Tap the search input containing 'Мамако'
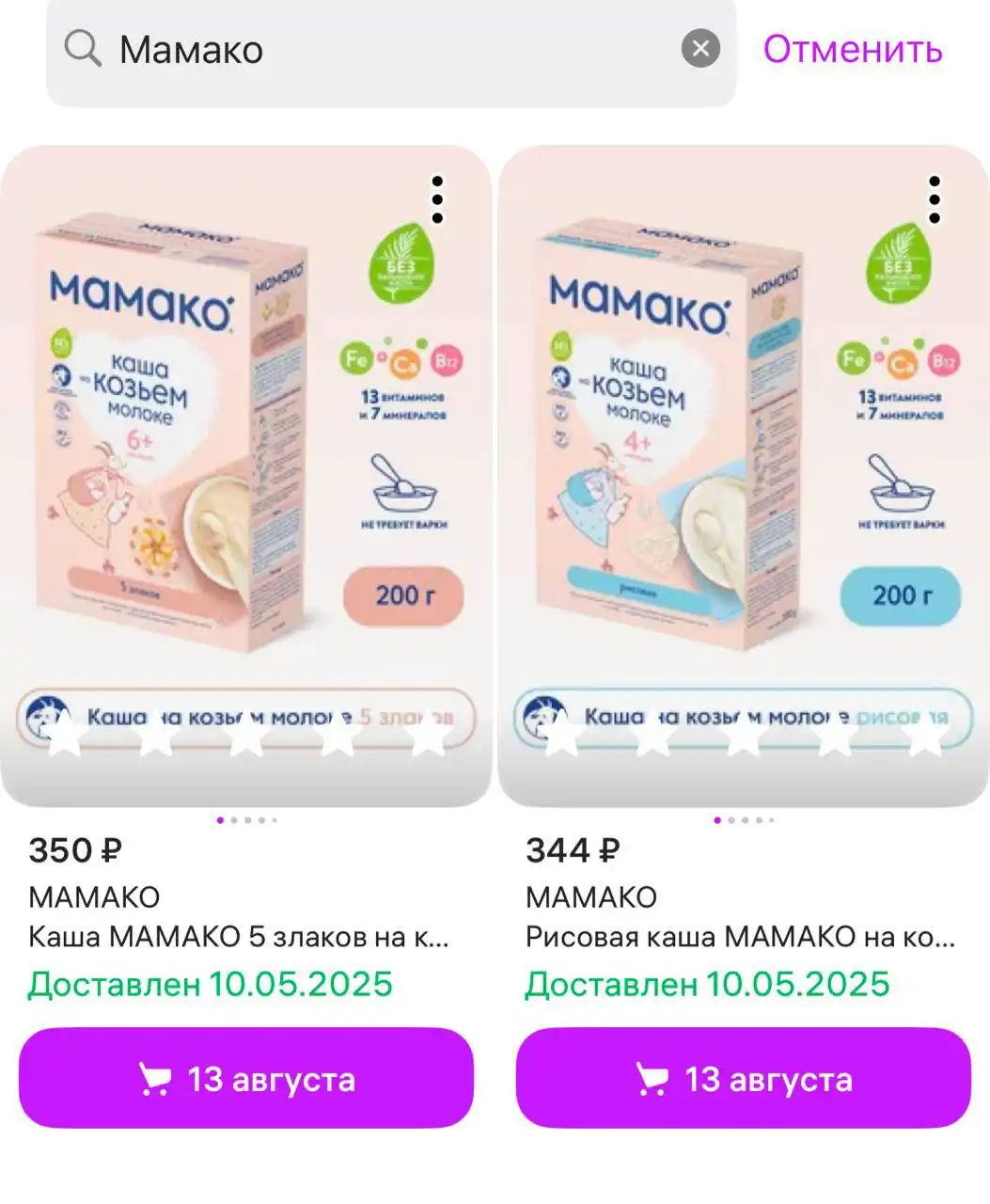The image size is (990, 1204). click(282, 50)
